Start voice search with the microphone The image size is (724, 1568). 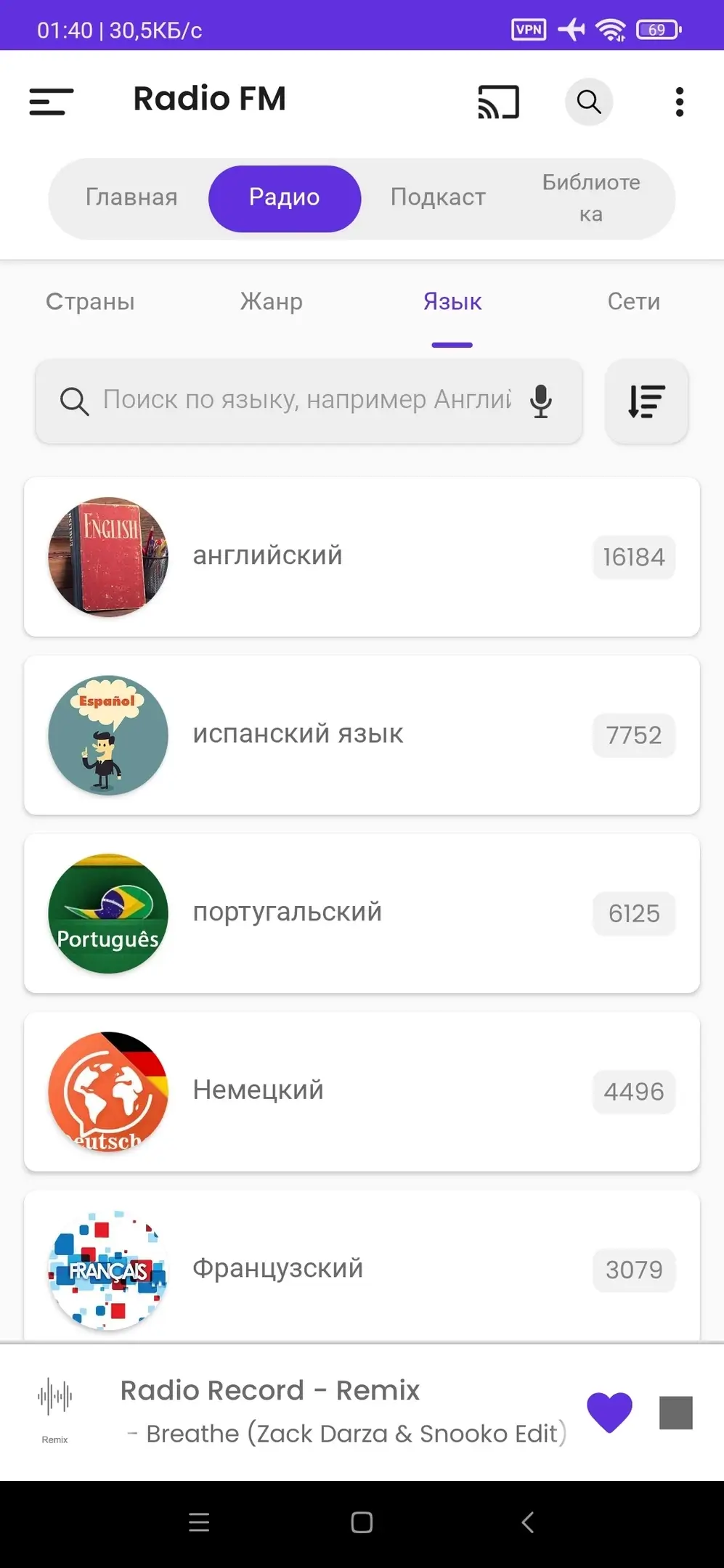coord(541,401)
